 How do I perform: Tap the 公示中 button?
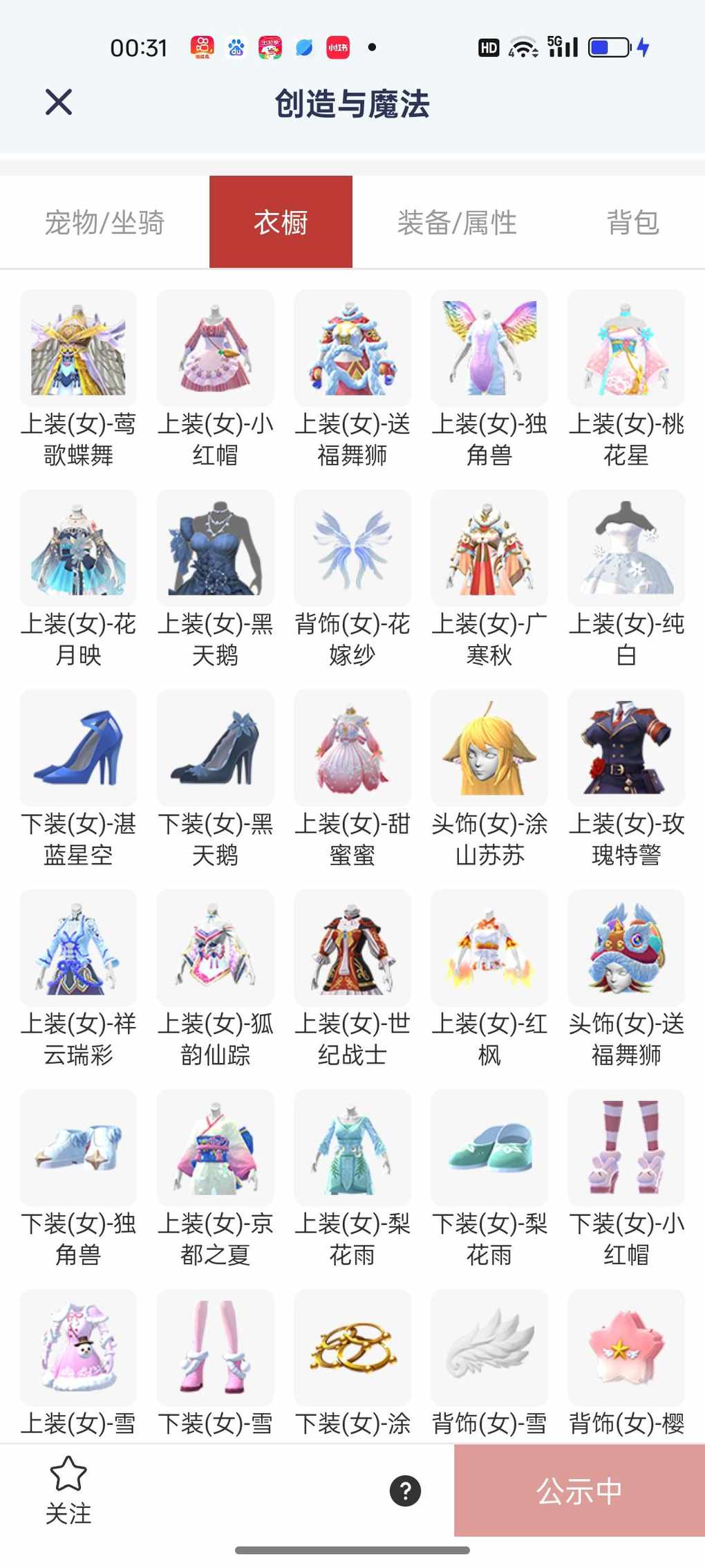pyautogui.click(x=579, y=1491)
